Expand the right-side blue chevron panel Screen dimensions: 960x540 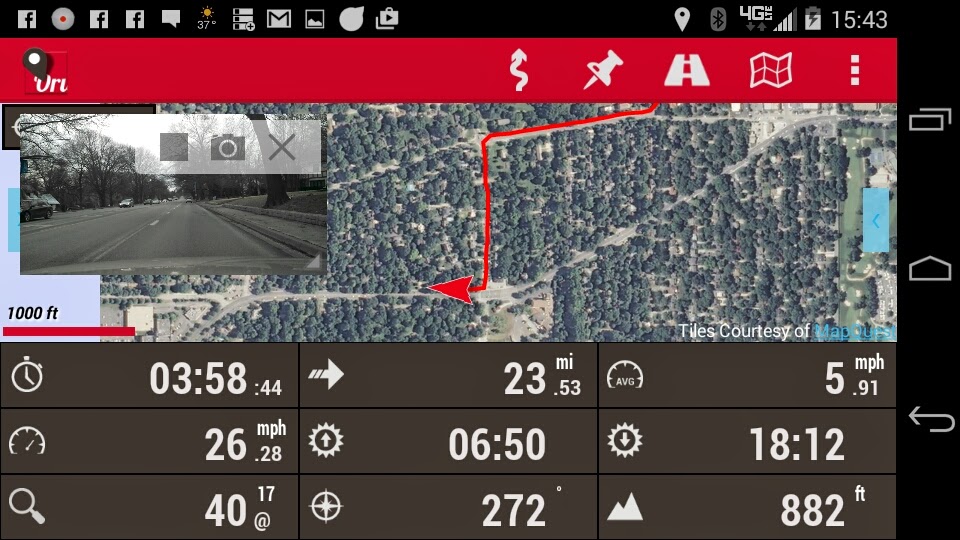pyautogui.click(x=875, y=221)
